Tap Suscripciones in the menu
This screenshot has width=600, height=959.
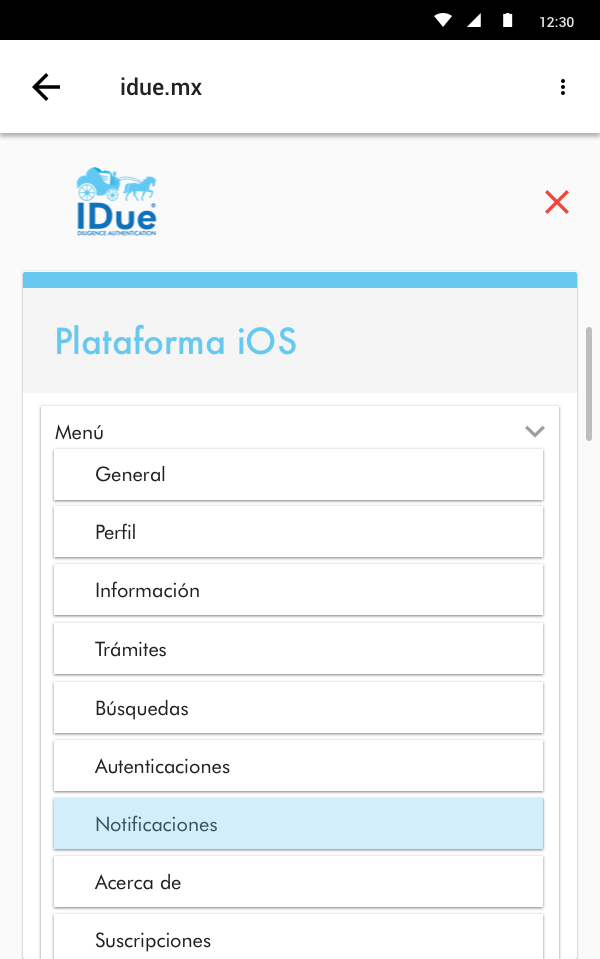298,938
